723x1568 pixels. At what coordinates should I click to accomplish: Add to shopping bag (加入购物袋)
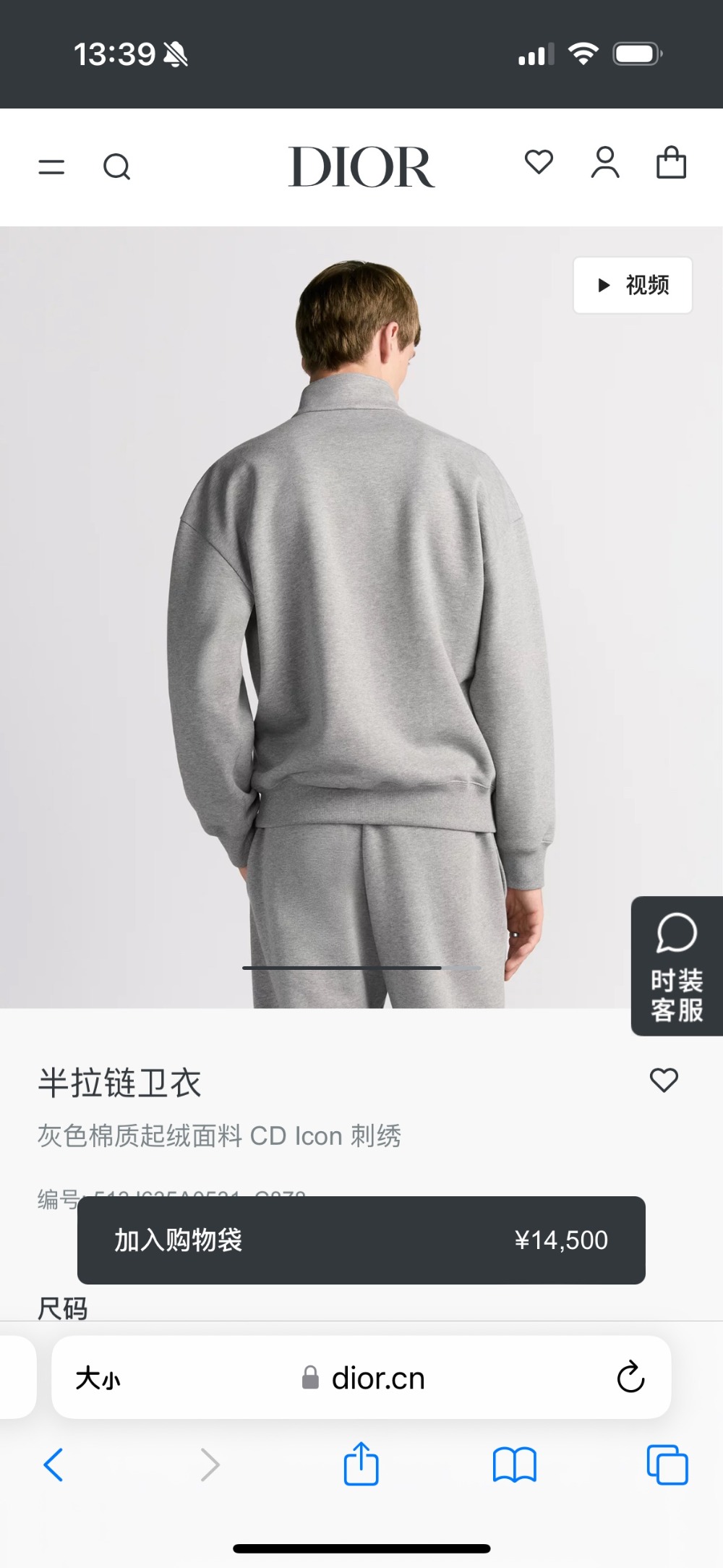[x=361, y=1240]
